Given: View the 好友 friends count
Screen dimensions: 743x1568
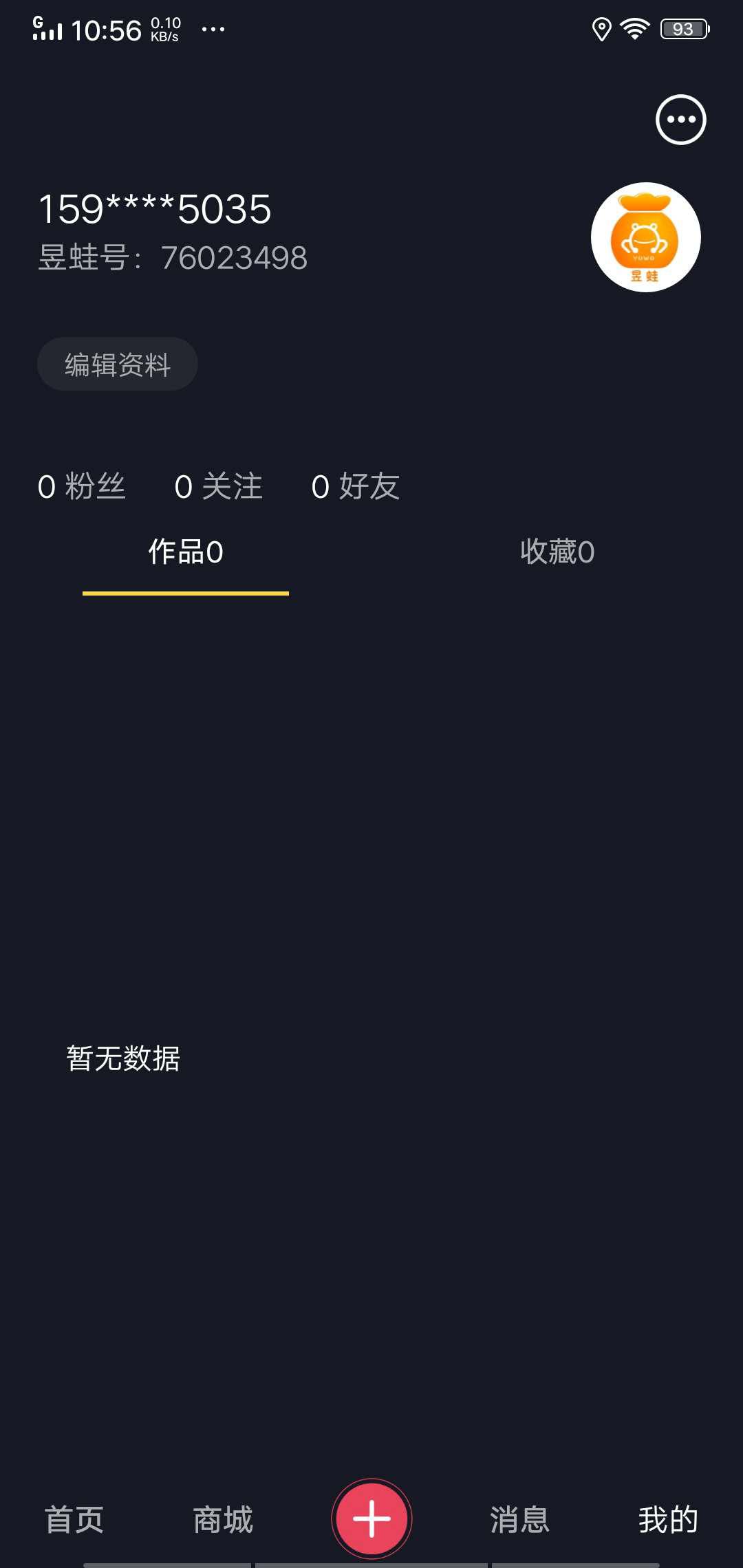Looking at the screenshot, I should 356,486.
